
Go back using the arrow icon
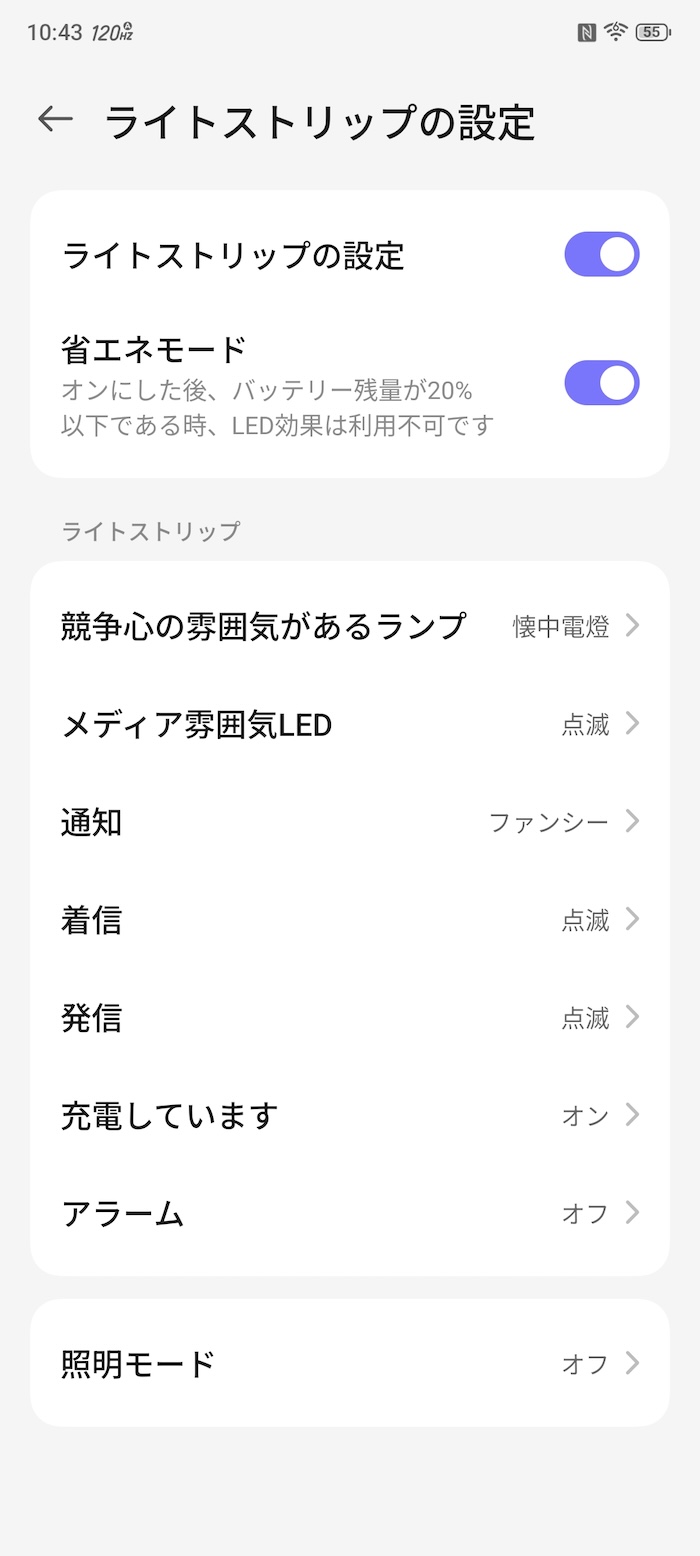(x=56, y=120)
